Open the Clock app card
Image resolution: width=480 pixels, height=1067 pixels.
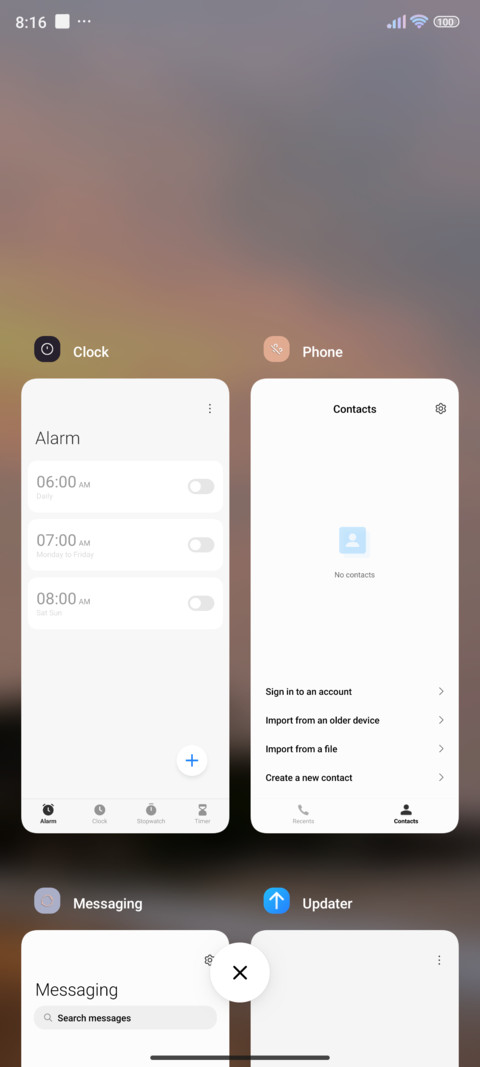tap(125, 606)
